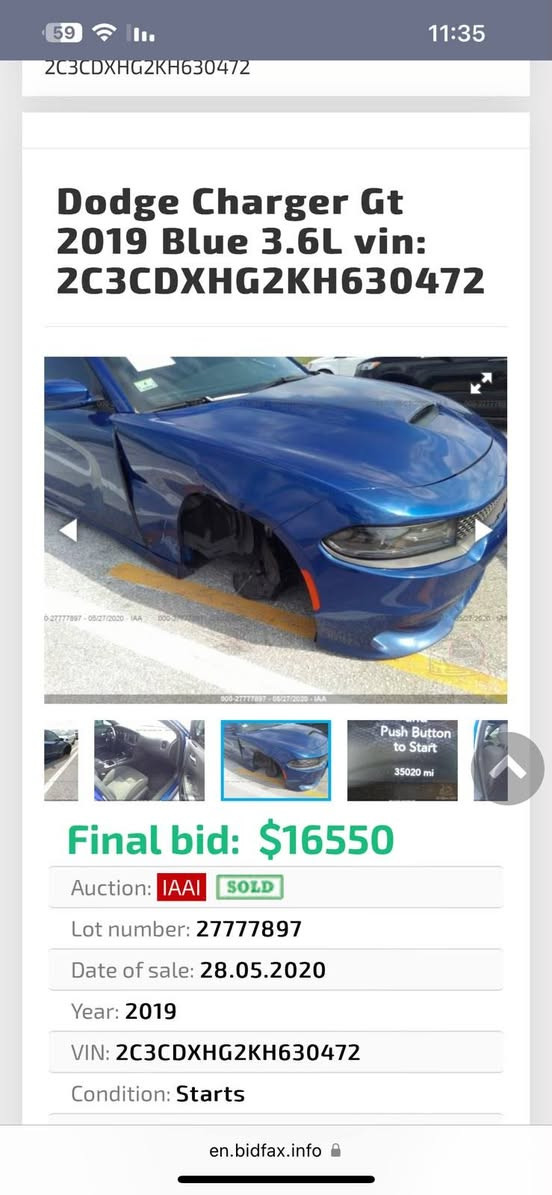Tap the scroll-to-top arrow button
Viewport: 552px width, 1195px height.
509,768
